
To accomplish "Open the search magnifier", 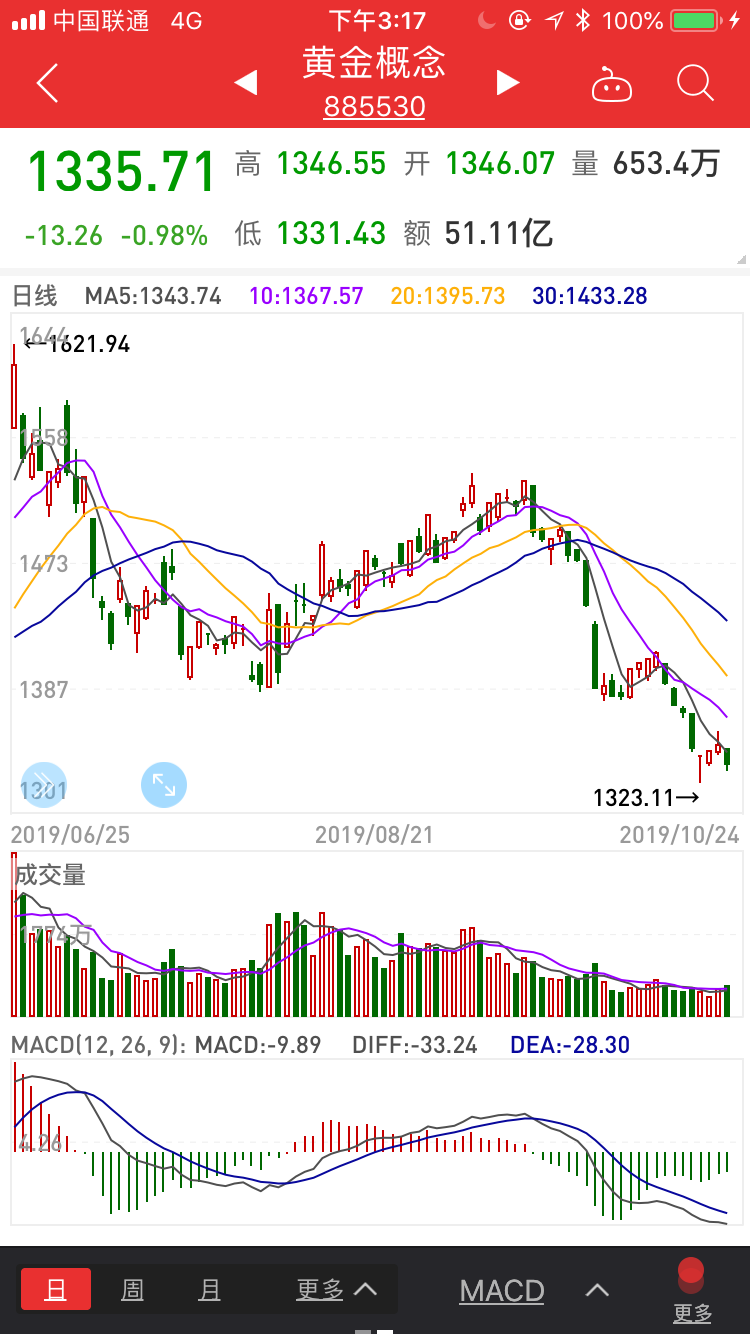I will (x=694, y=84).
